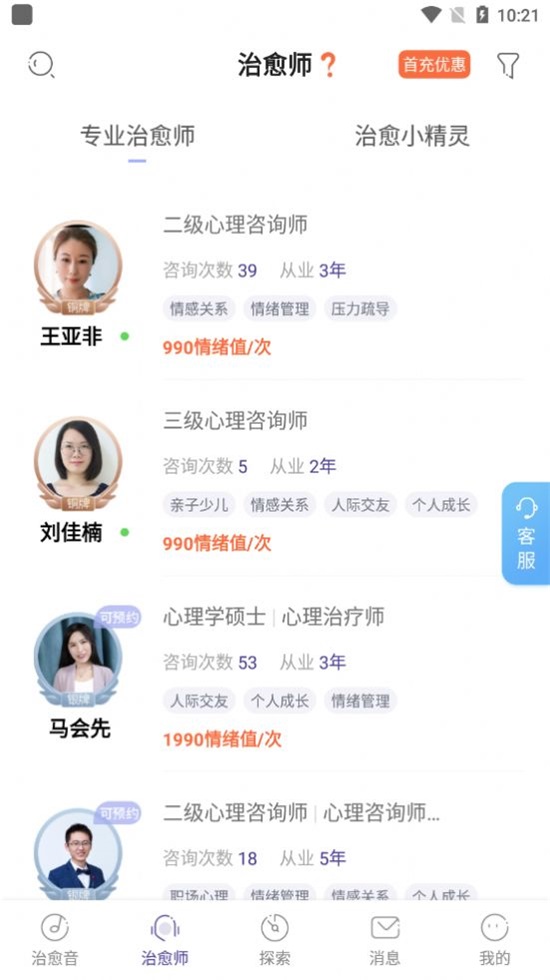Viewport: 550px width, 980px height.
Task: Switch to the 探索 tab
Action: (275, 940)
